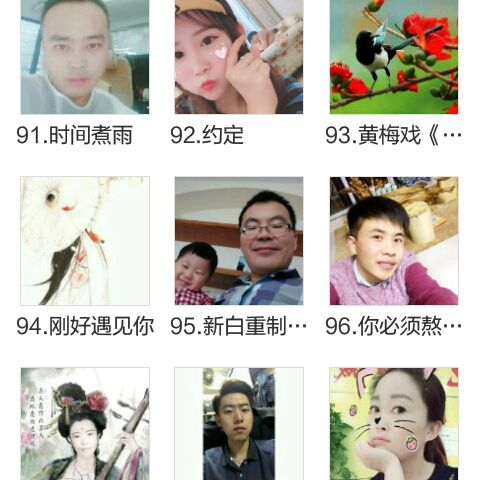The image size is (480, 480).
Task: Open item 92 约定
Action: (x=239, y=57)
